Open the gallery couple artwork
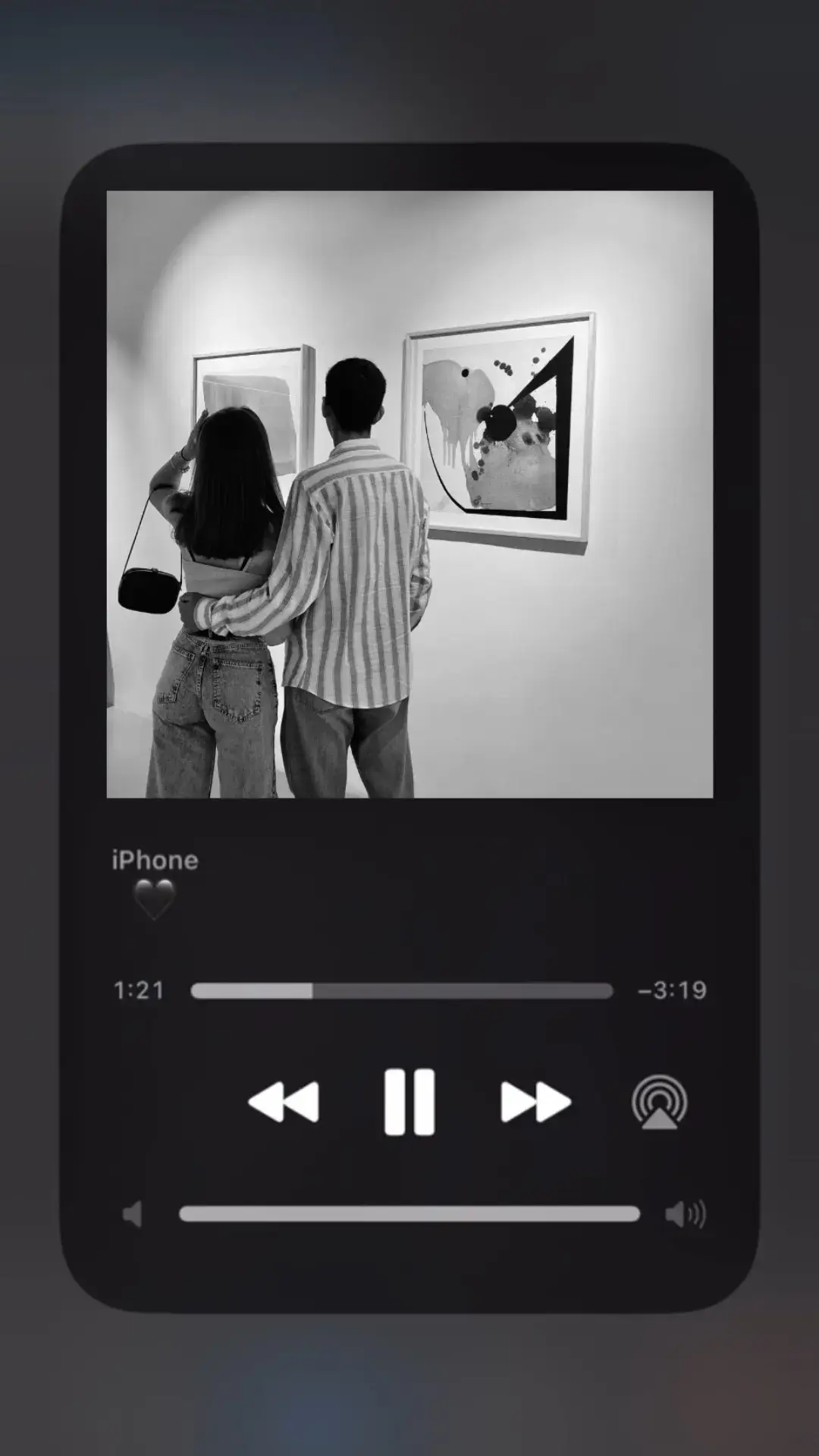Viewport: 819px width, 1456px height. click(409, 494)
